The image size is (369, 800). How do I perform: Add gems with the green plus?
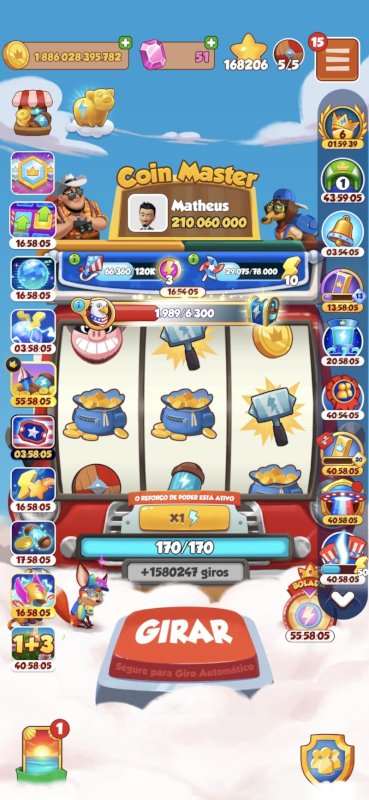tap(210, 43)
